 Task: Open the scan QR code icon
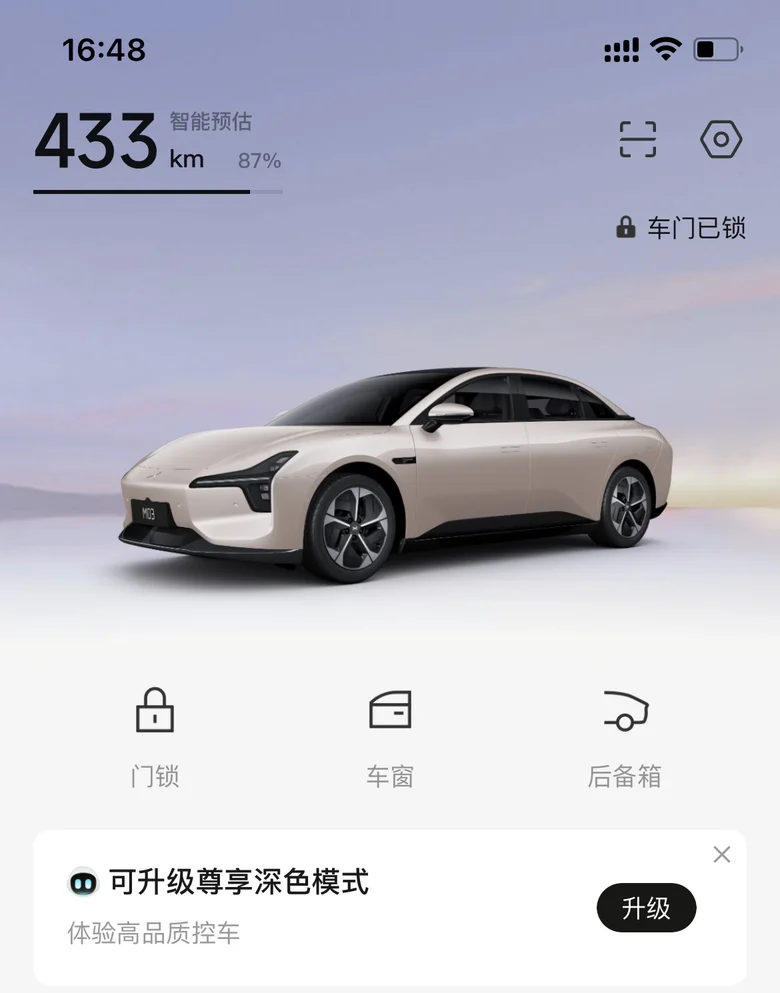pos(638,139)
